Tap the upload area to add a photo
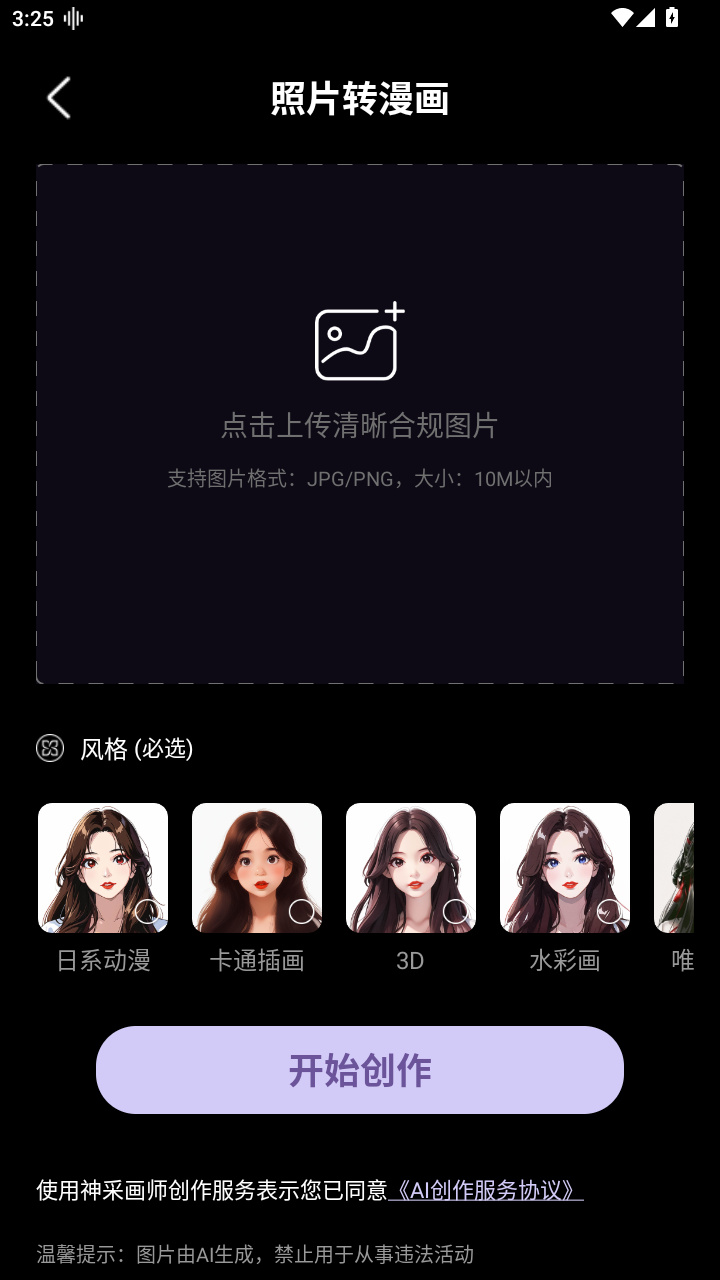This screenshot has width=720, height=1280. click(360, 423)
